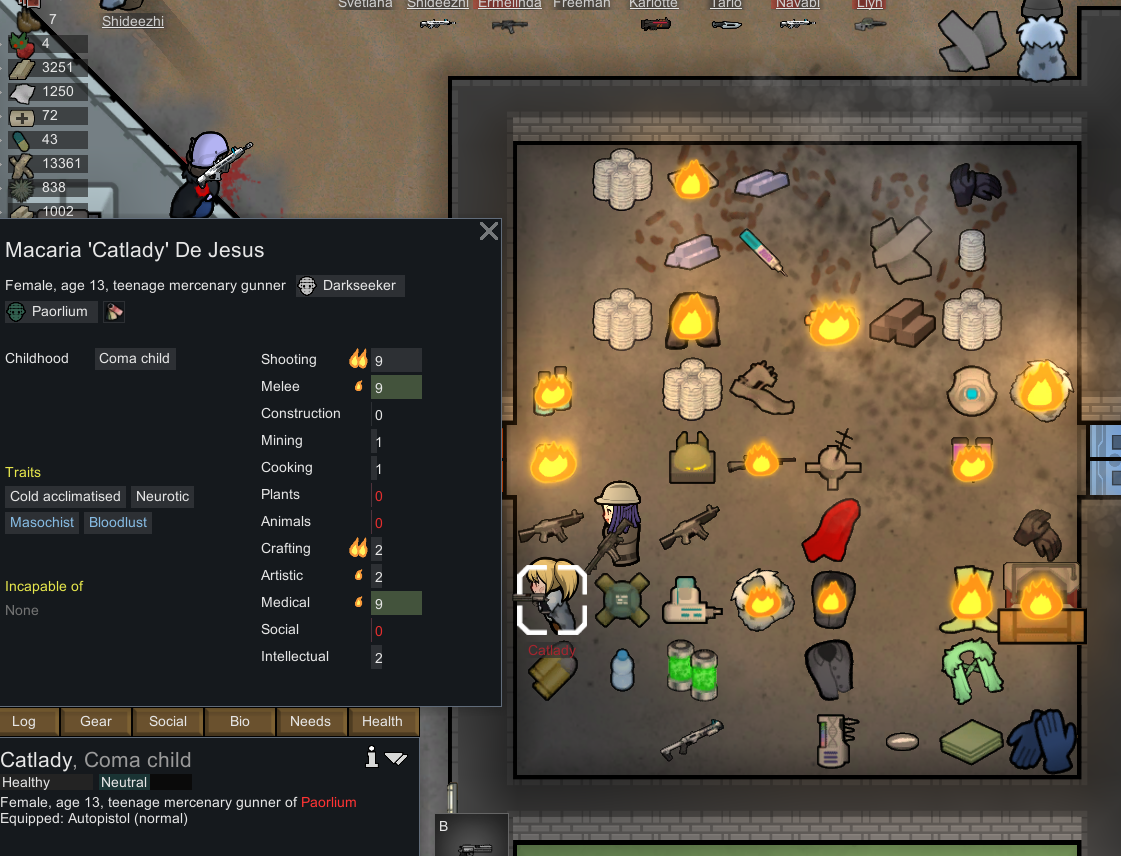This screenshot has height=856, width=1121.
Task: Open the info icon next to Catlady
Action: (372, 759)
